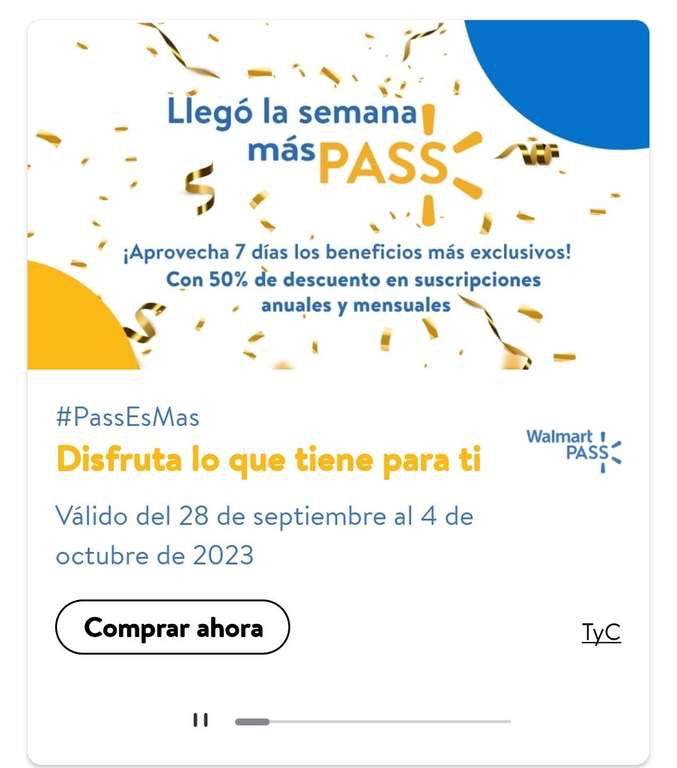Open the TyC terms link
Screen dimensions: 677x768
pos(601,633)
